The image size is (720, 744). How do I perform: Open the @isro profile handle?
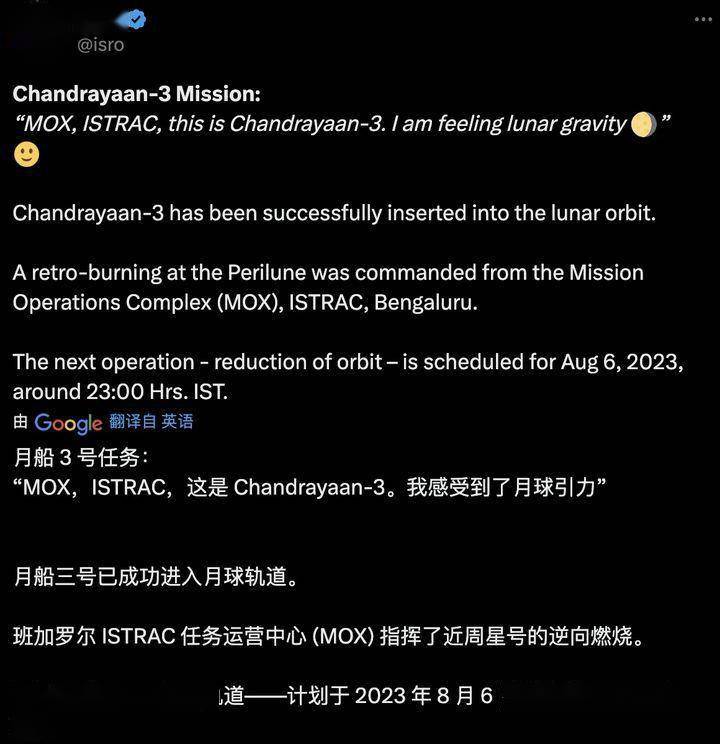pos(101,45)
